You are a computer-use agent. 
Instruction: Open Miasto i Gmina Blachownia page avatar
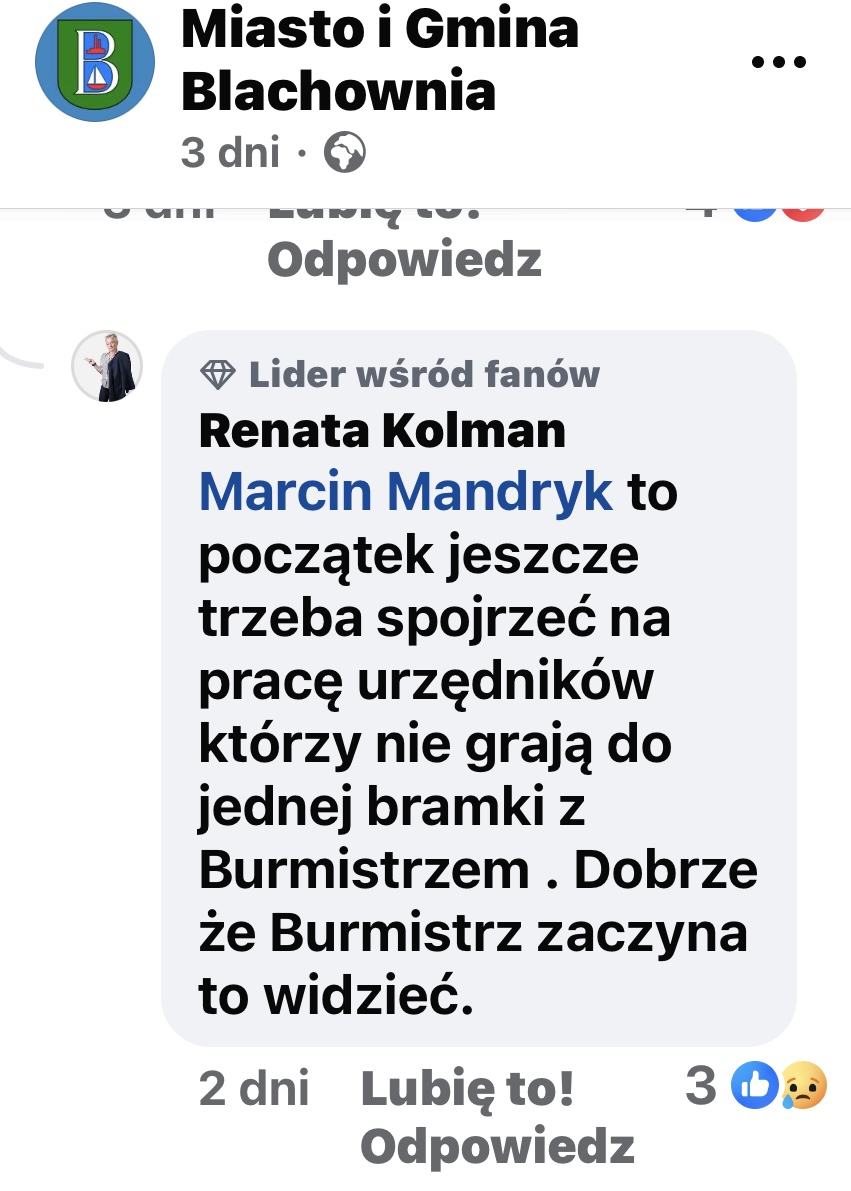click(x=95, y=61)
